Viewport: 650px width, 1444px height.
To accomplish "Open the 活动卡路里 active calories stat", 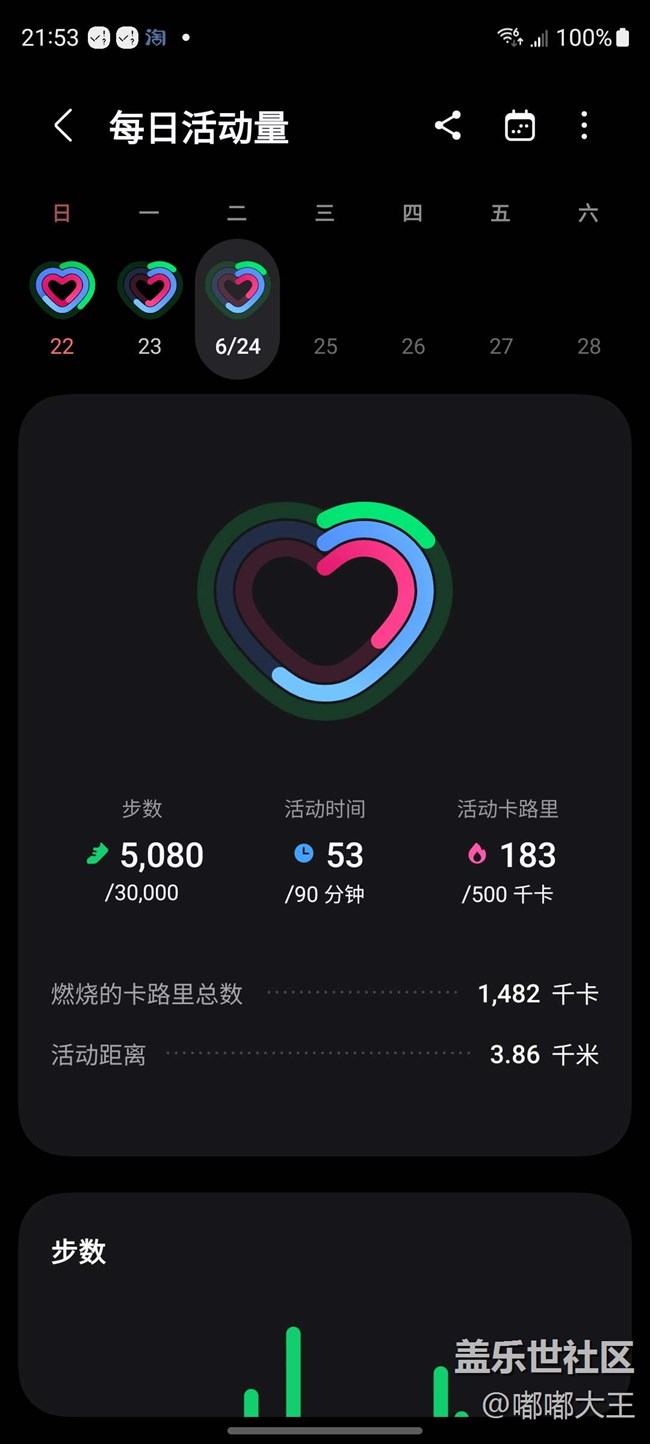I will click(508, 851).
